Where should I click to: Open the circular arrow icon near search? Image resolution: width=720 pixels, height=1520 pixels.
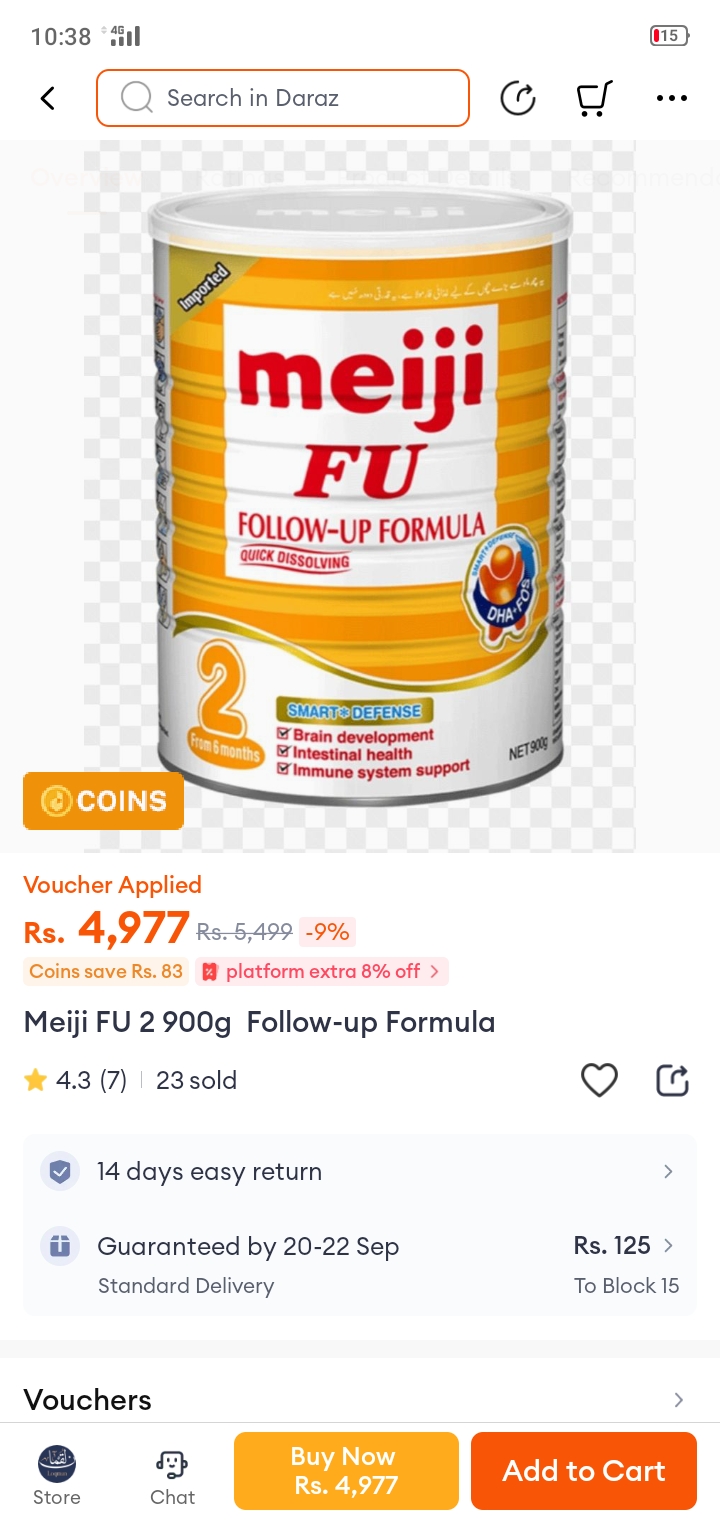517,98
